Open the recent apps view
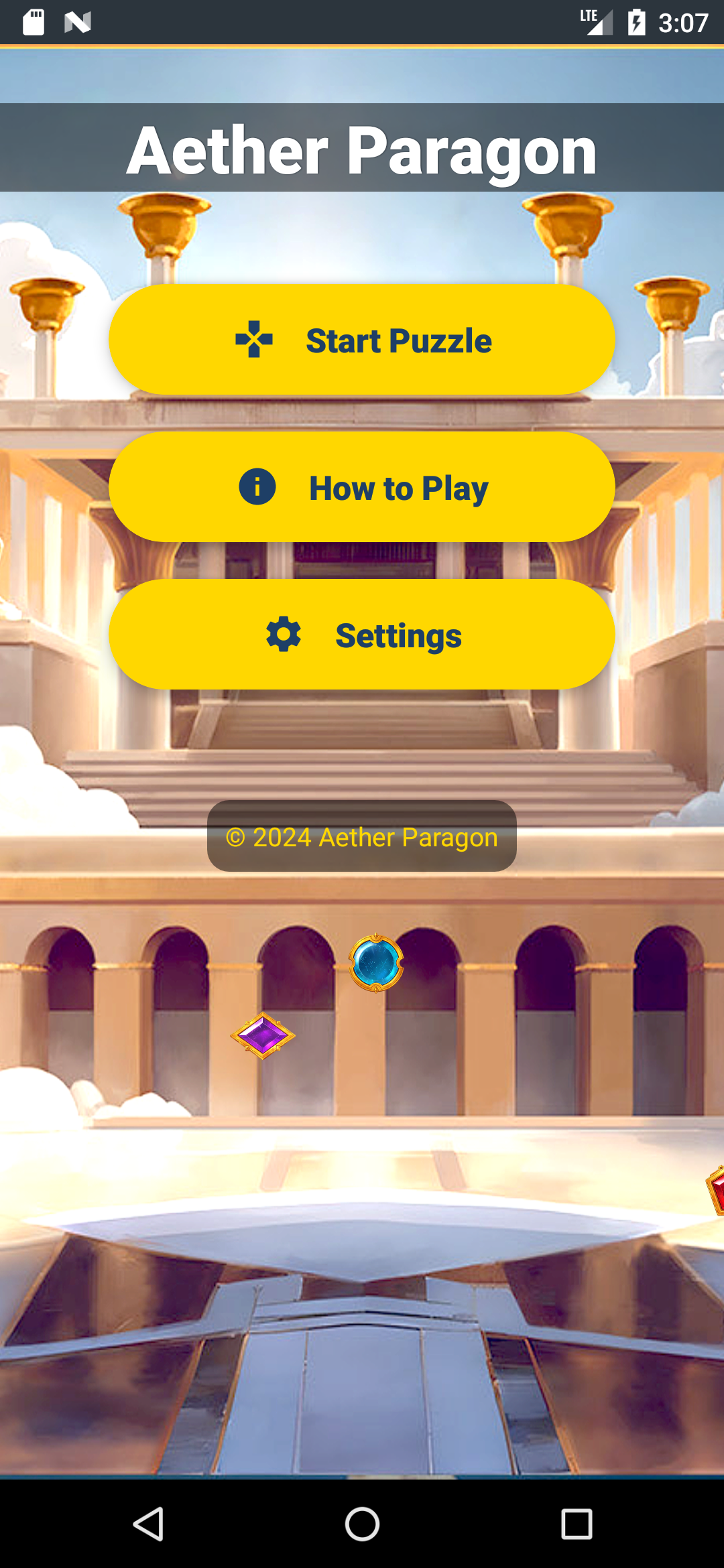724x1568 pixels. click(x=577, y=1524)
